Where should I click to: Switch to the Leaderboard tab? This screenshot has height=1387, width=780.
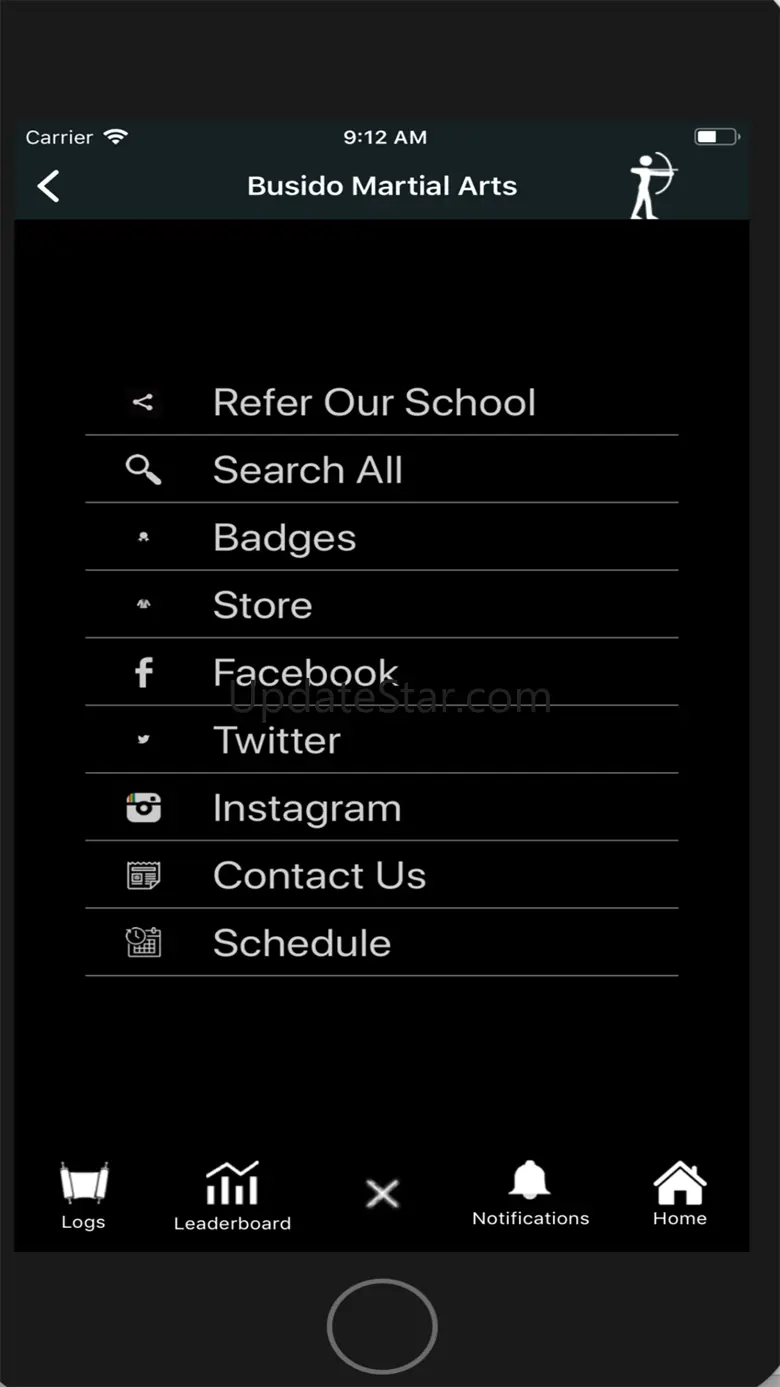coord(232,1196)
